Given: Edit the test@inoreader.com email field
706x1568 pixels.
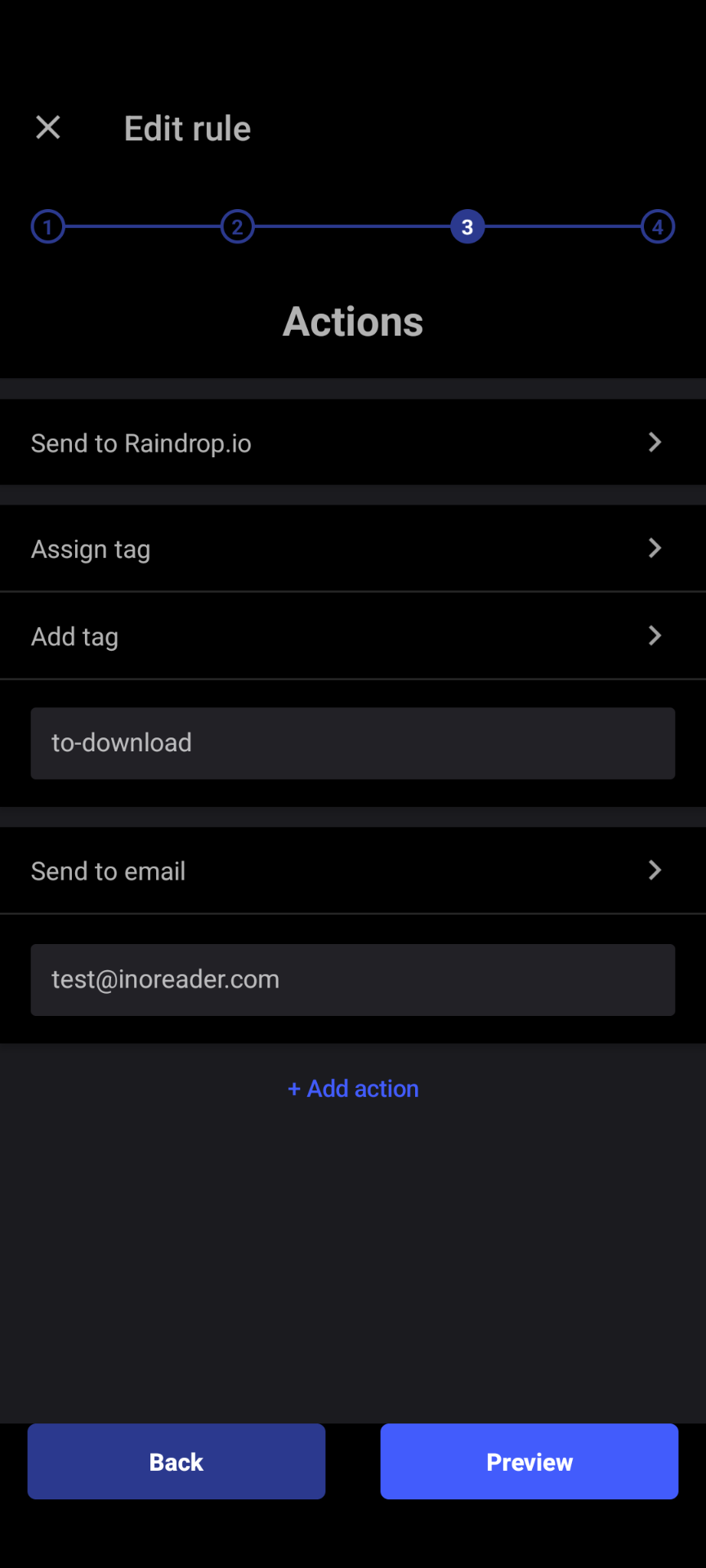Looking at the screenshot, I should click(x=353, y=980).
